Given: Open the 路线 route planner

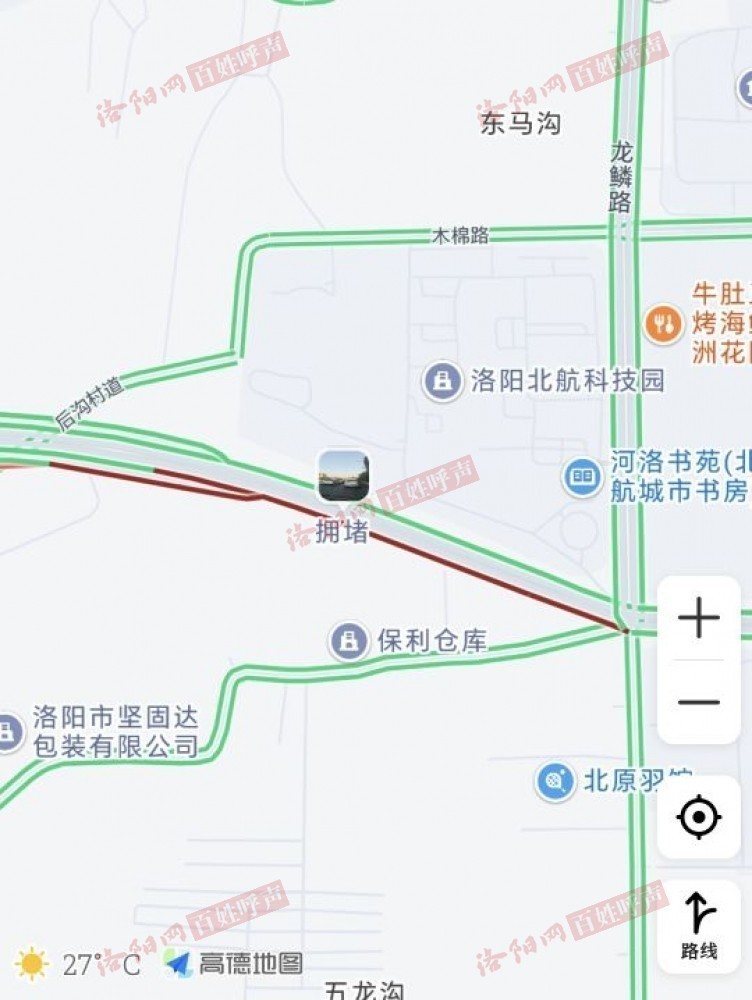Looking at the screenshot, I should (x=699, y=927).
